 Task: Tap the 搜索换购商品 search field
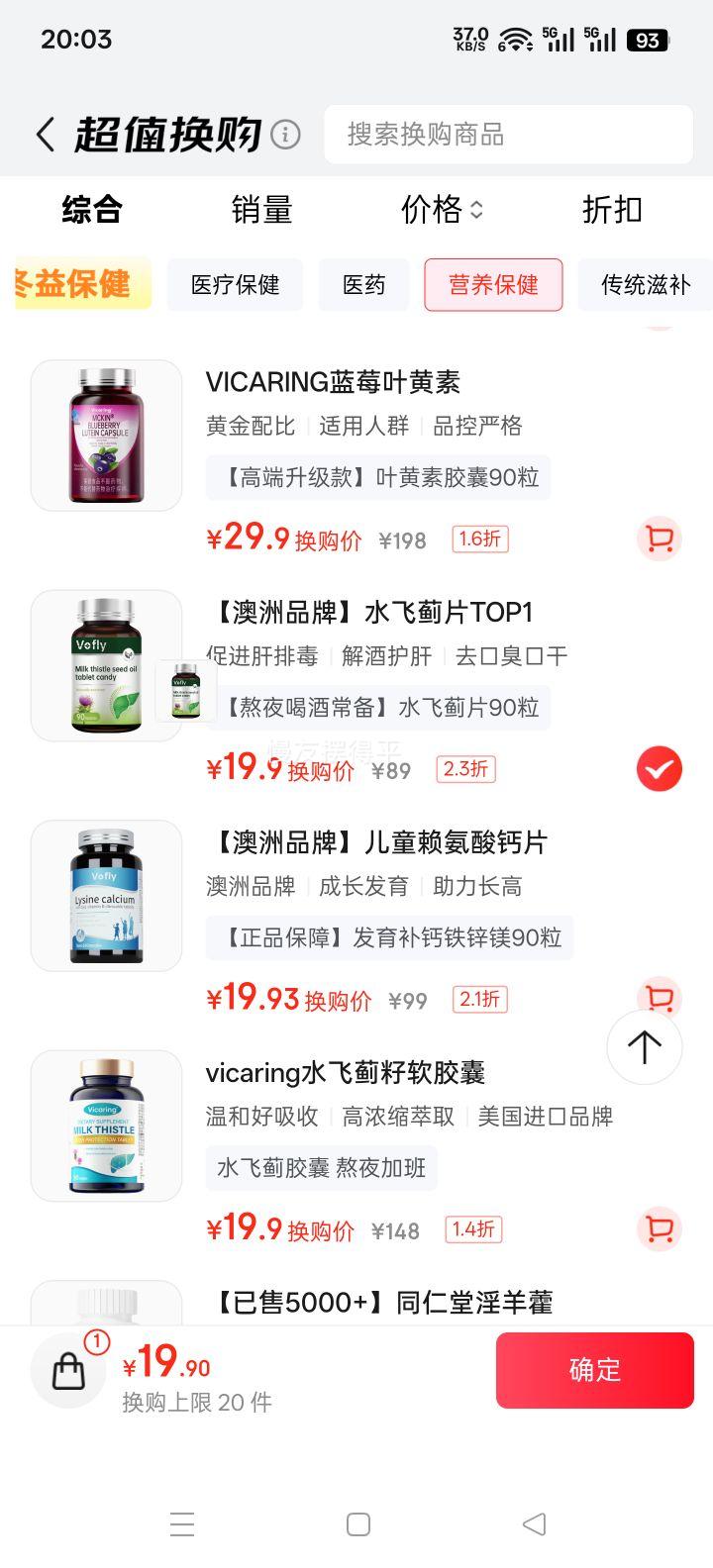coord(508,135)
